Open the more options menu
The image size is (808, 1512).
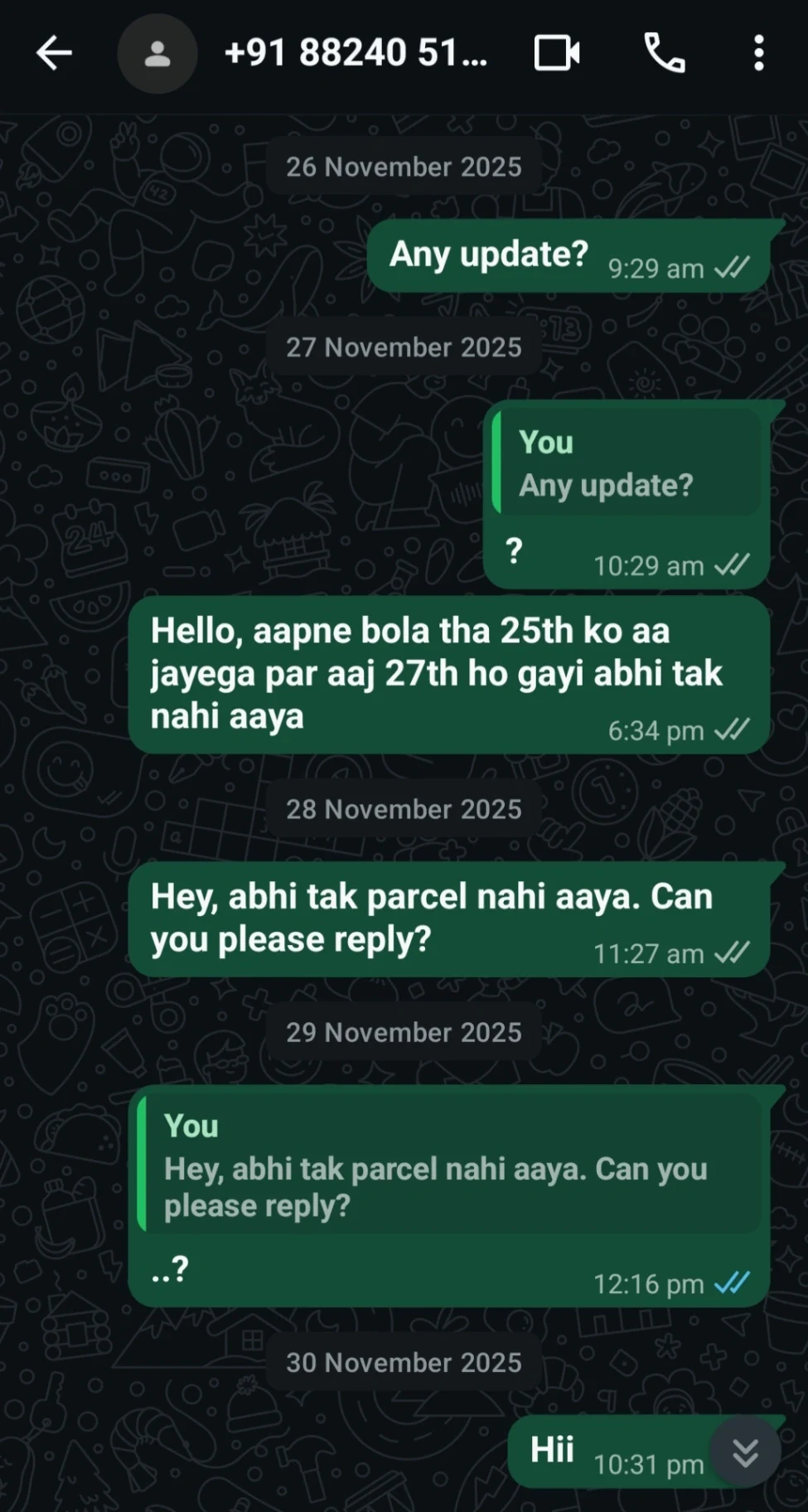click(758, 54)
